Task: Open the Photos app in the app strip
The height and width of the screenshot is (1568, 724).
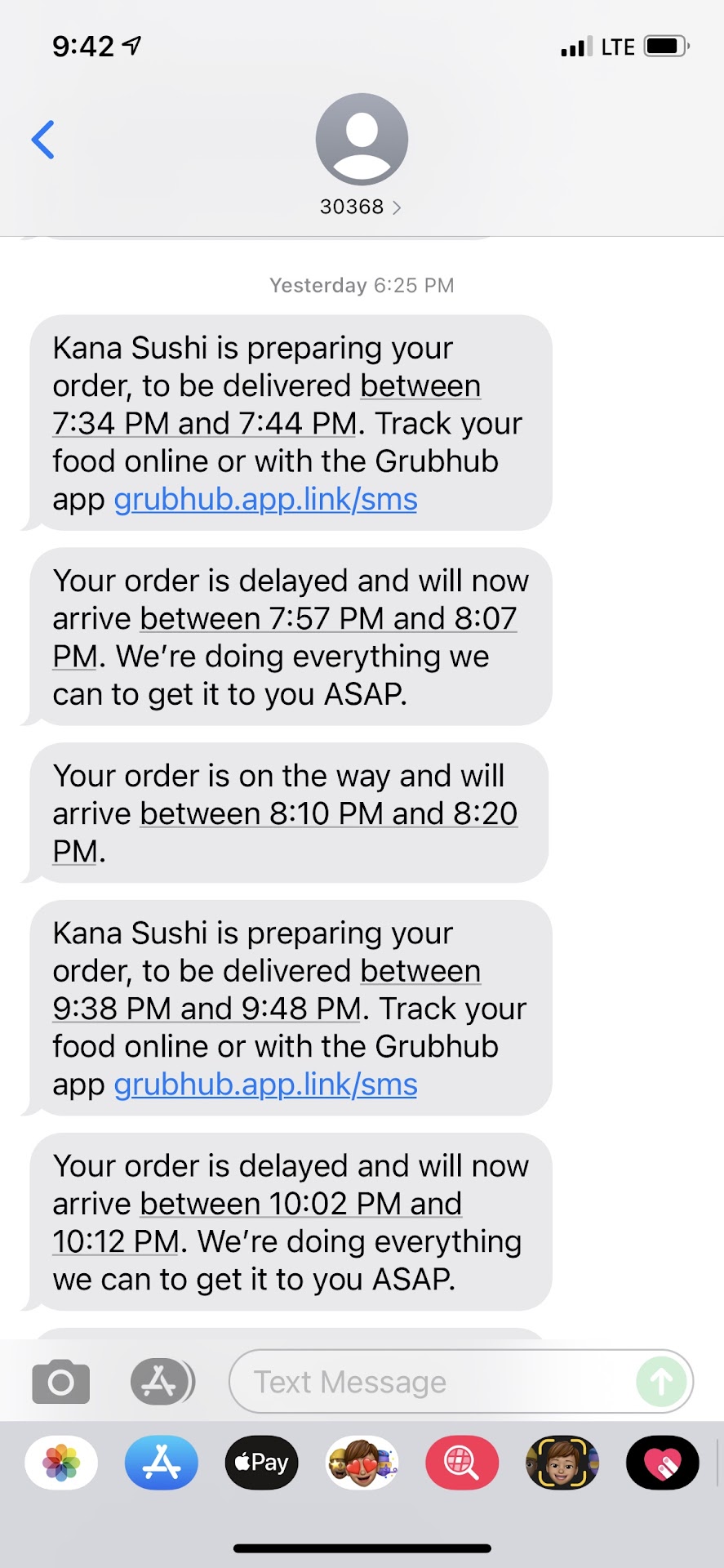Action: 61,1463
